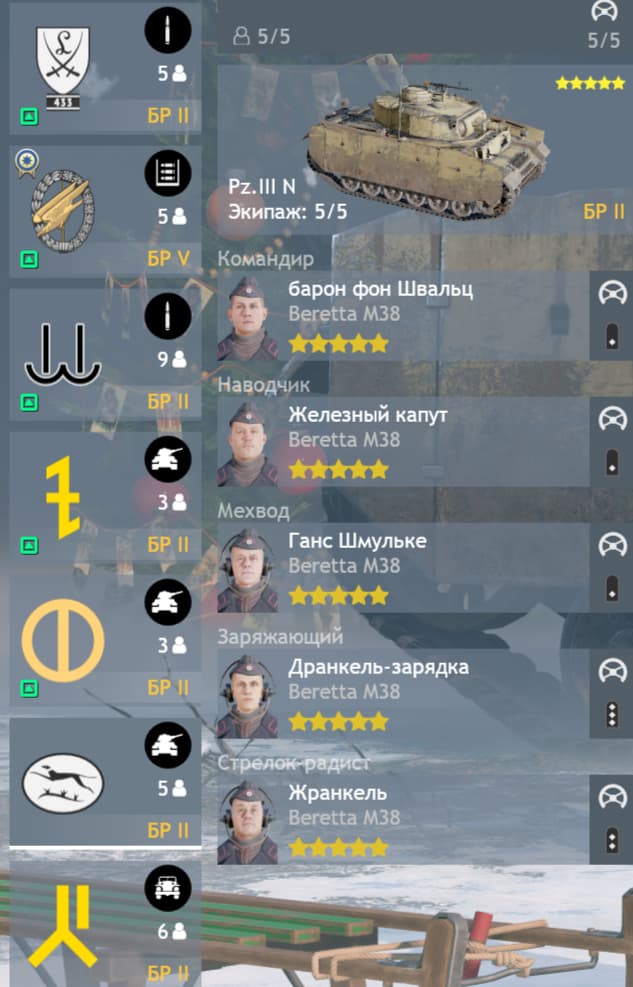Pick the tank squad with the yellow rune emblem
Viewport: 633px width, 987px height.
[x=105, y=497]
